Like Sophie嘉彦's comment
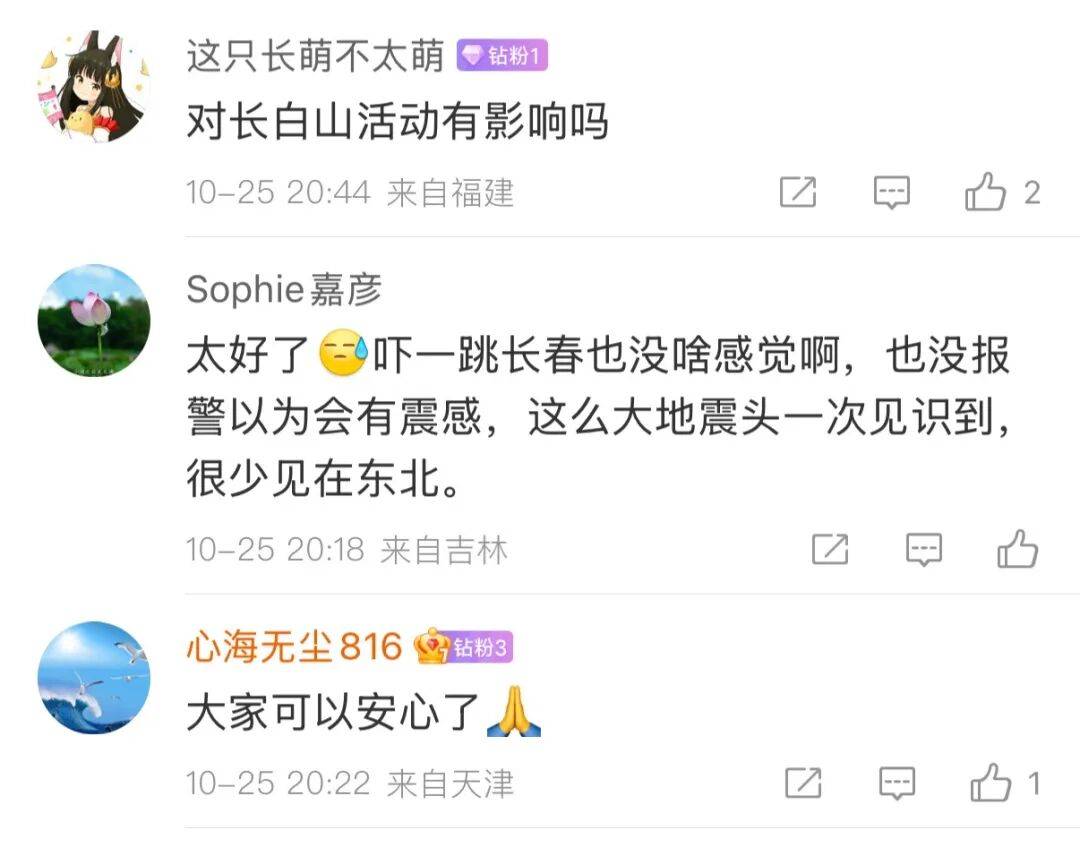This screenshot has width=1080, height=856. [1017, 549]
